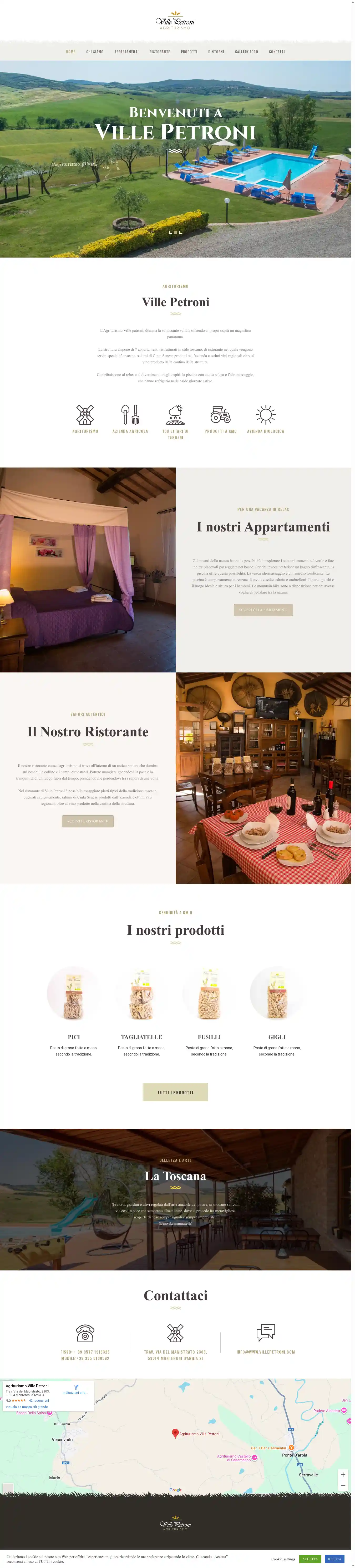Select Prodotti in the top menu
Image resolution: width=355 pixels, height=1568 pixels.
[x=189, y=52]
